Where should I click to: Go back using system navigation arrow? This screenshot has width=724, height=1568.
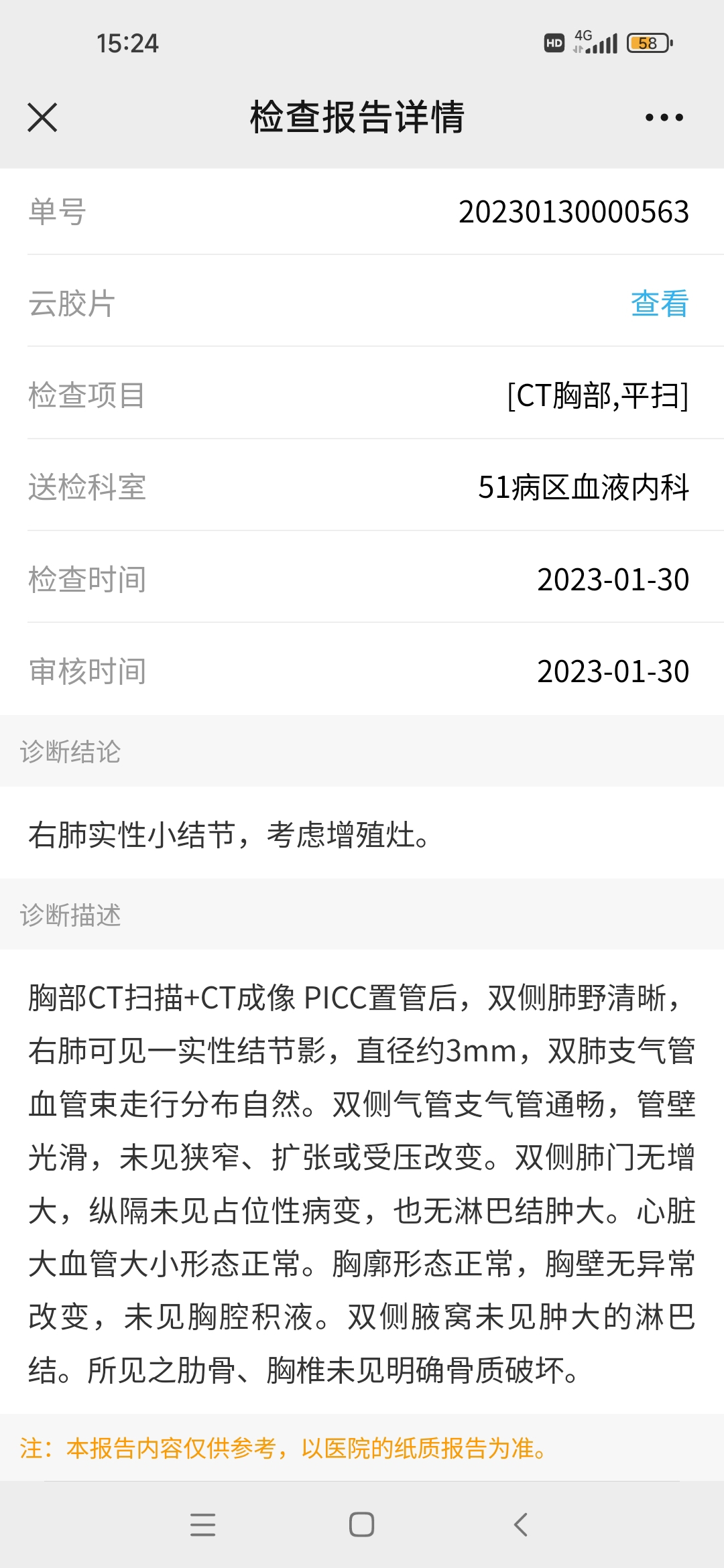pyautogui.click(x=521, y=1524)
